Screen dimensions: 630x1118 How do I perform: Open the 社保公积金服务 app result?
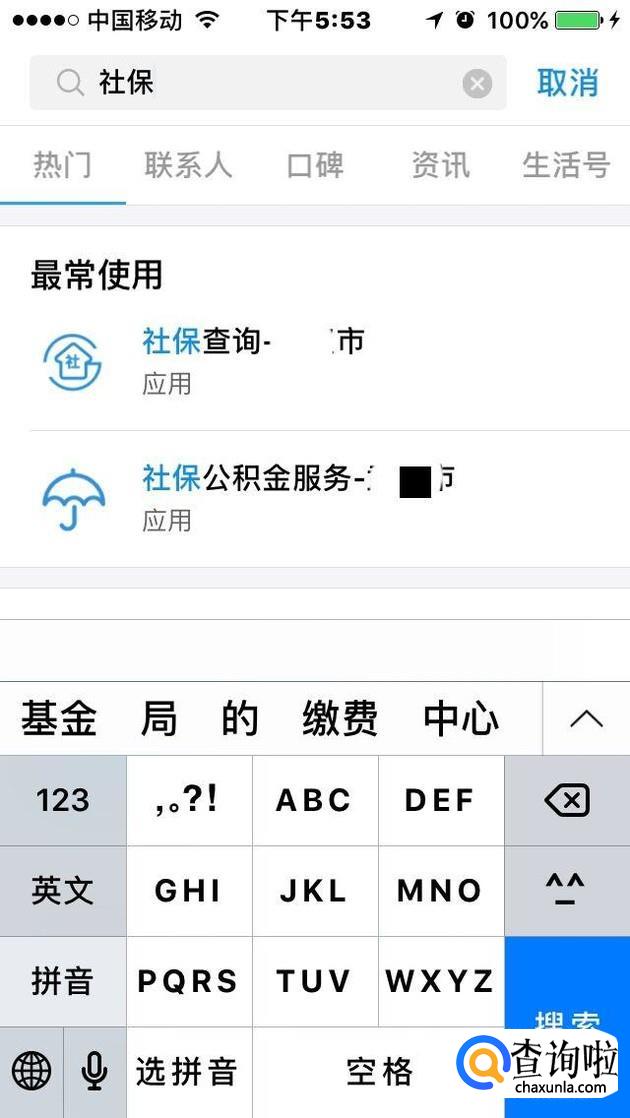(298, 497)
